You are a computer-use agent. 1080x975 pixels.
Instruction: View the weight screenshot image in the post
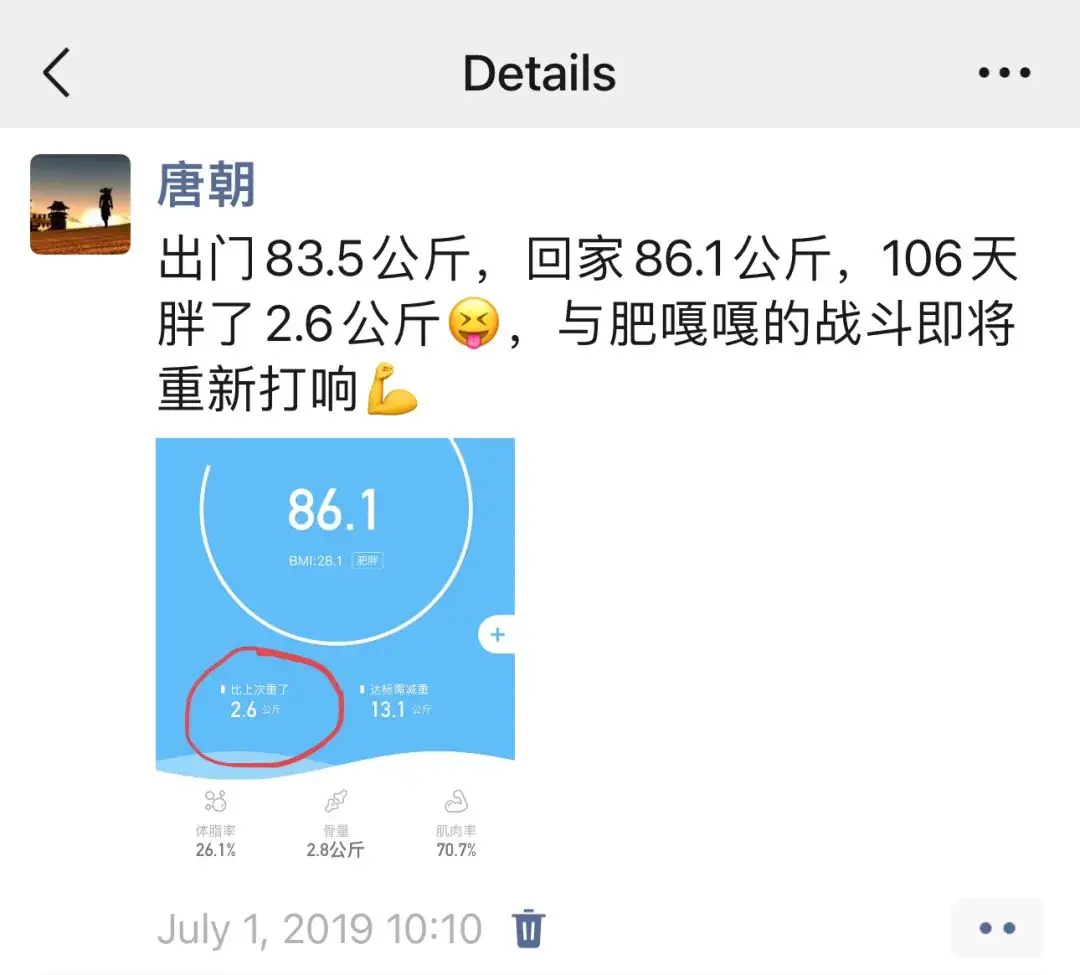pyautogui.click(x=336, y=650)
